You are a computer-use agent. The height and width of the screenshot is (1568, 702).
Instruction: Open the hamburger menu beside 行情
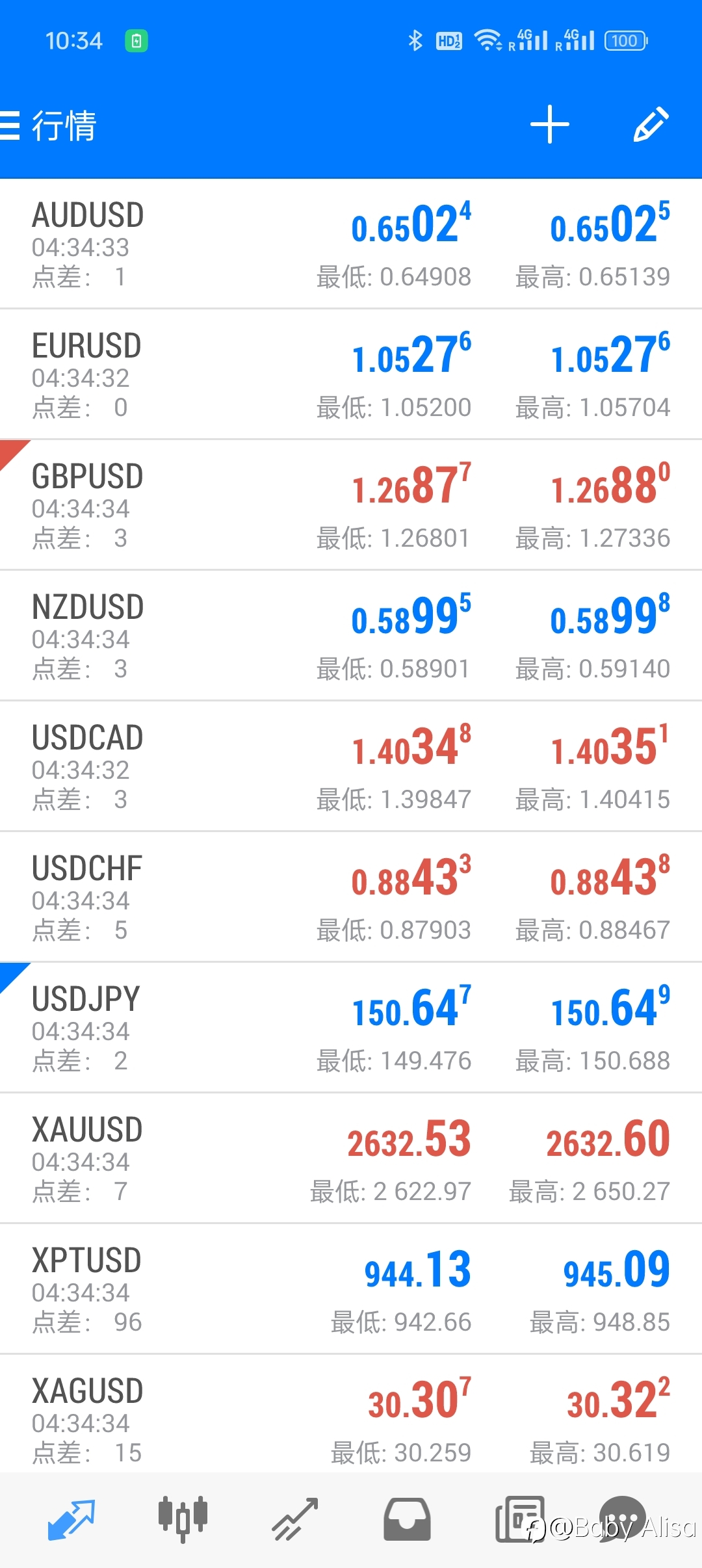tap(9, 125)
